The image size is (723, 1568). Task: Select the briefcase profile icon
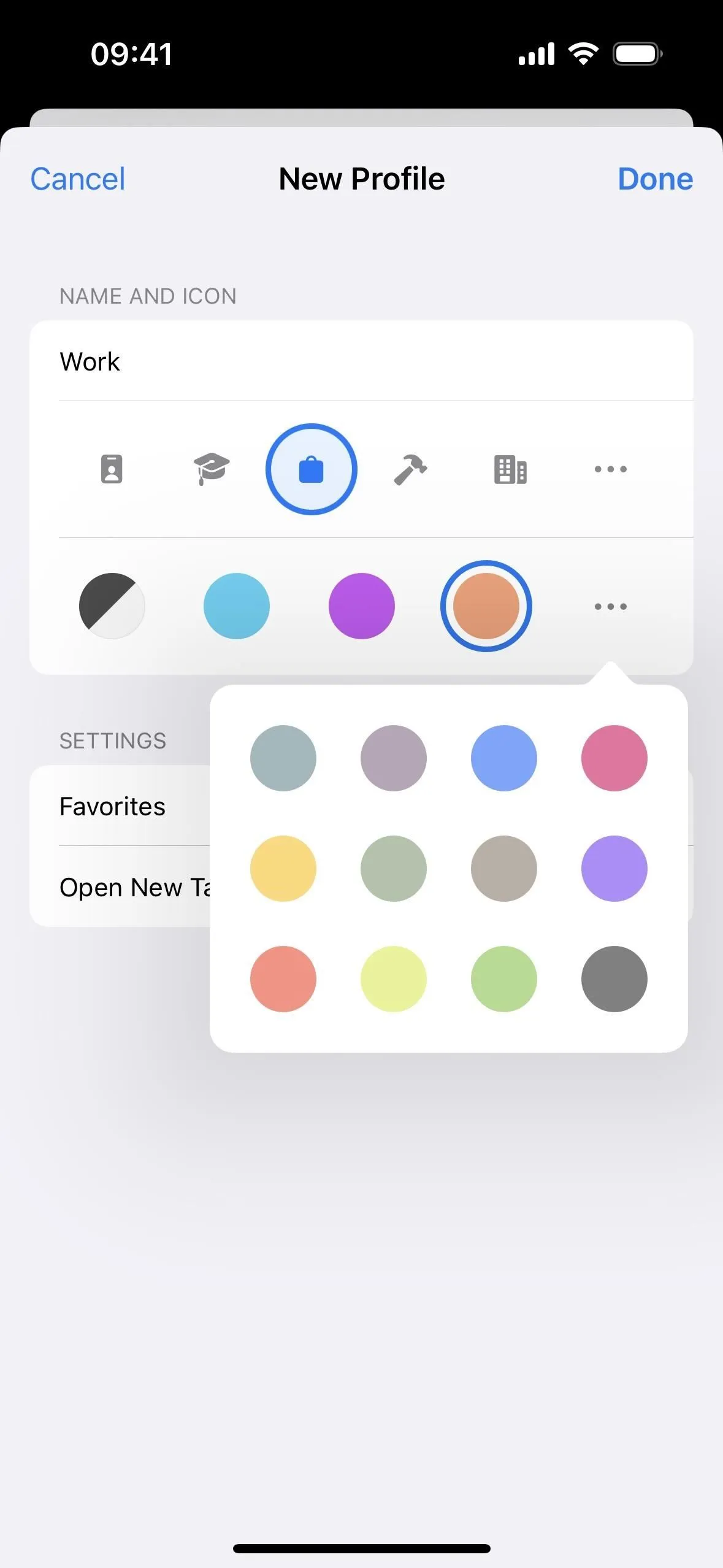point(312,468)
